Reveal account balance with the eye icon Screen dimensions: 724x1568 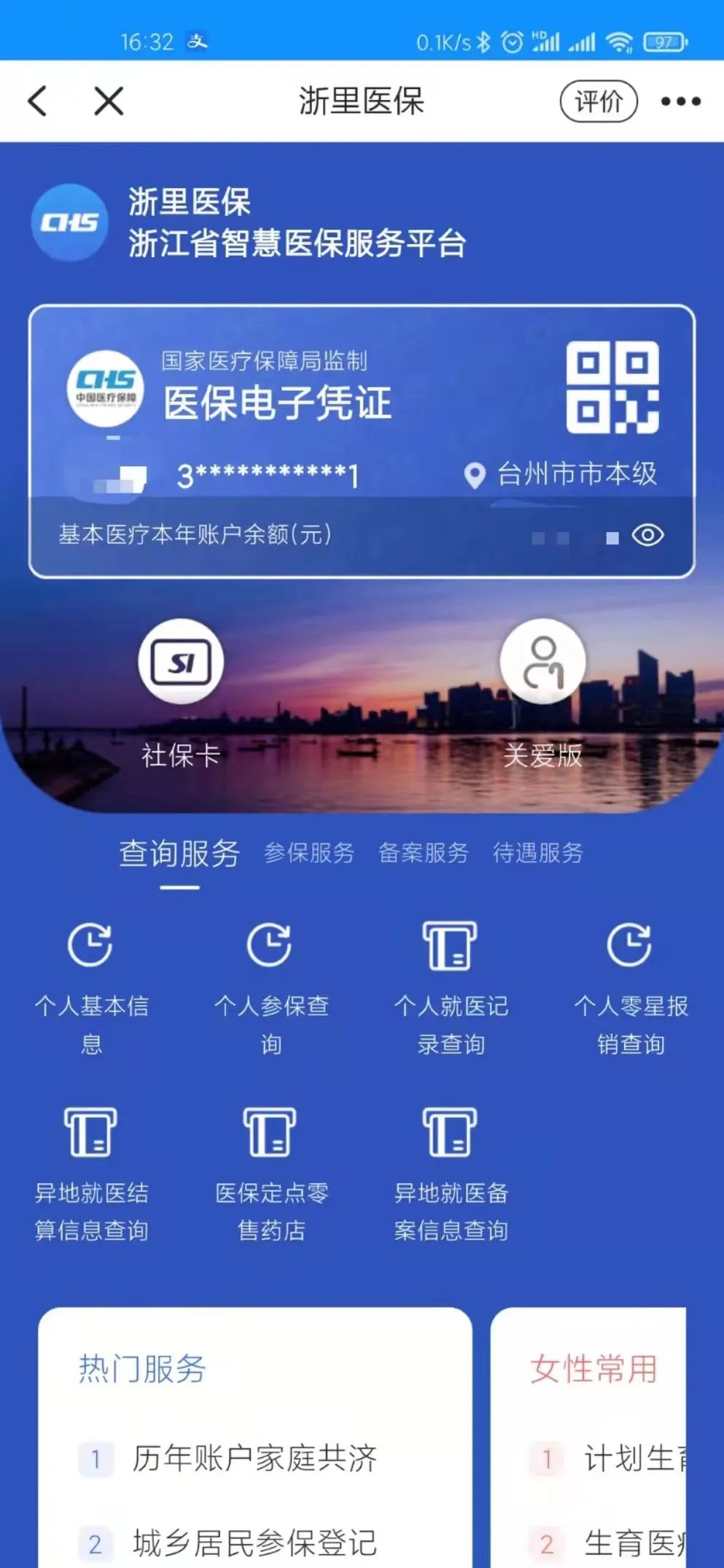647,536
